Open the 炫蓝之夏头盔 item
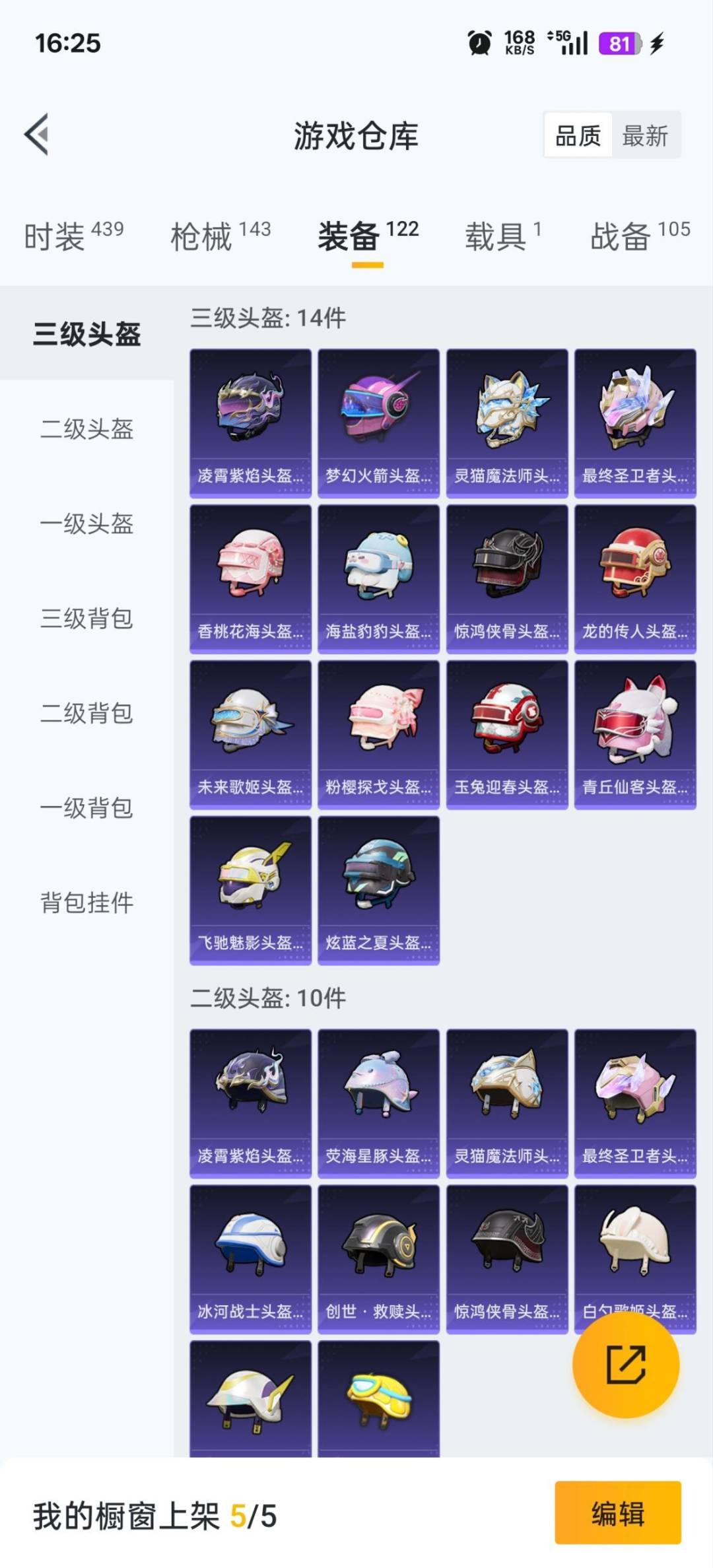 378,890
